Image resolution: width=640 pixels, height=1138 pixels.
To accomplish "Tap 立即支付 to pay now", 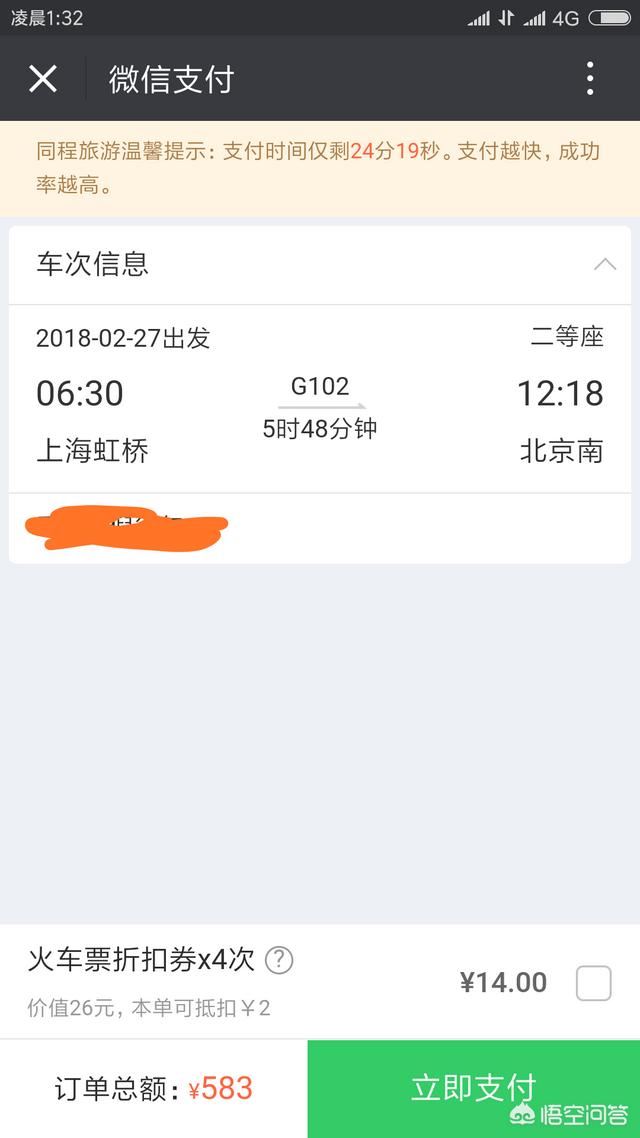I will (473, 1088).
